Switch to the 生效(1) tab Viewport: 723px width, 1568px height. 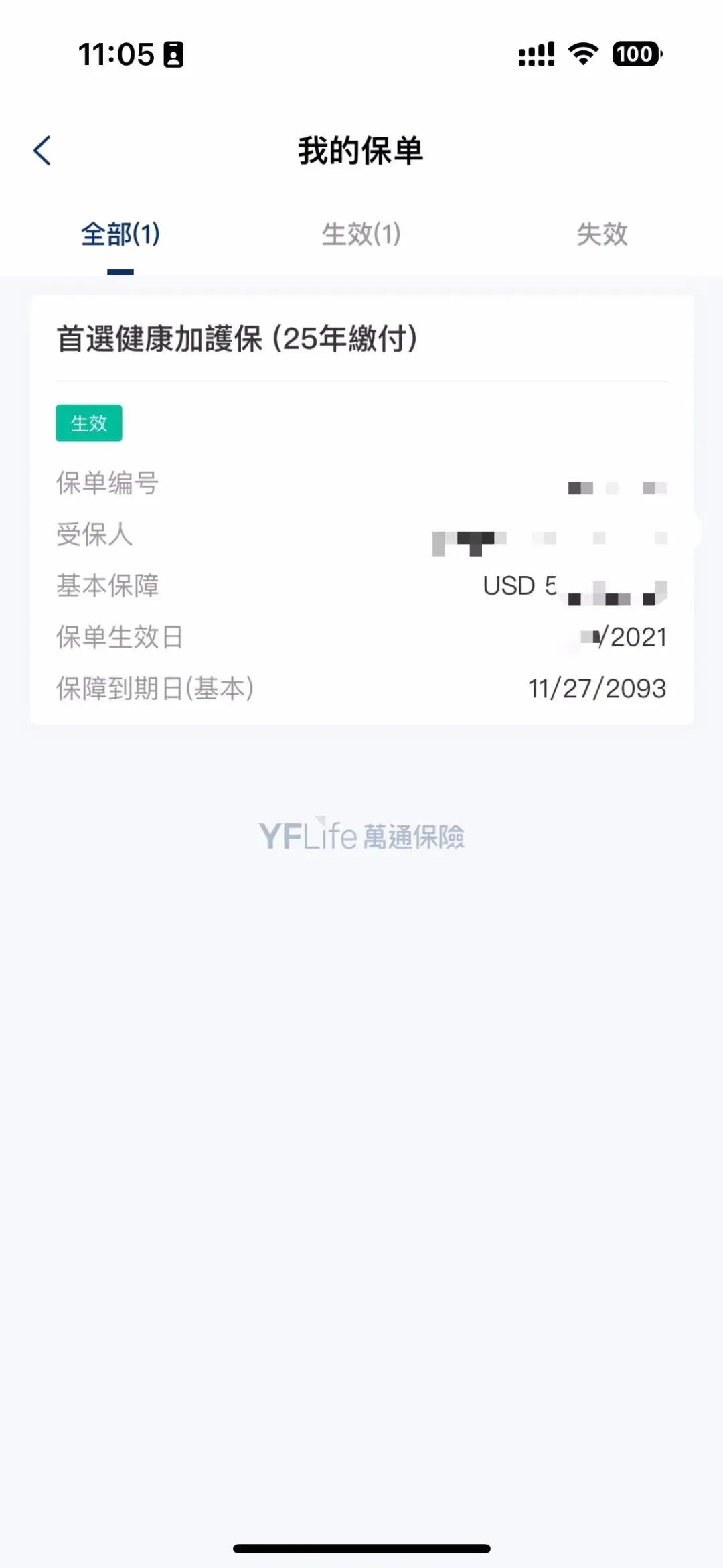[x=361, y=234]
